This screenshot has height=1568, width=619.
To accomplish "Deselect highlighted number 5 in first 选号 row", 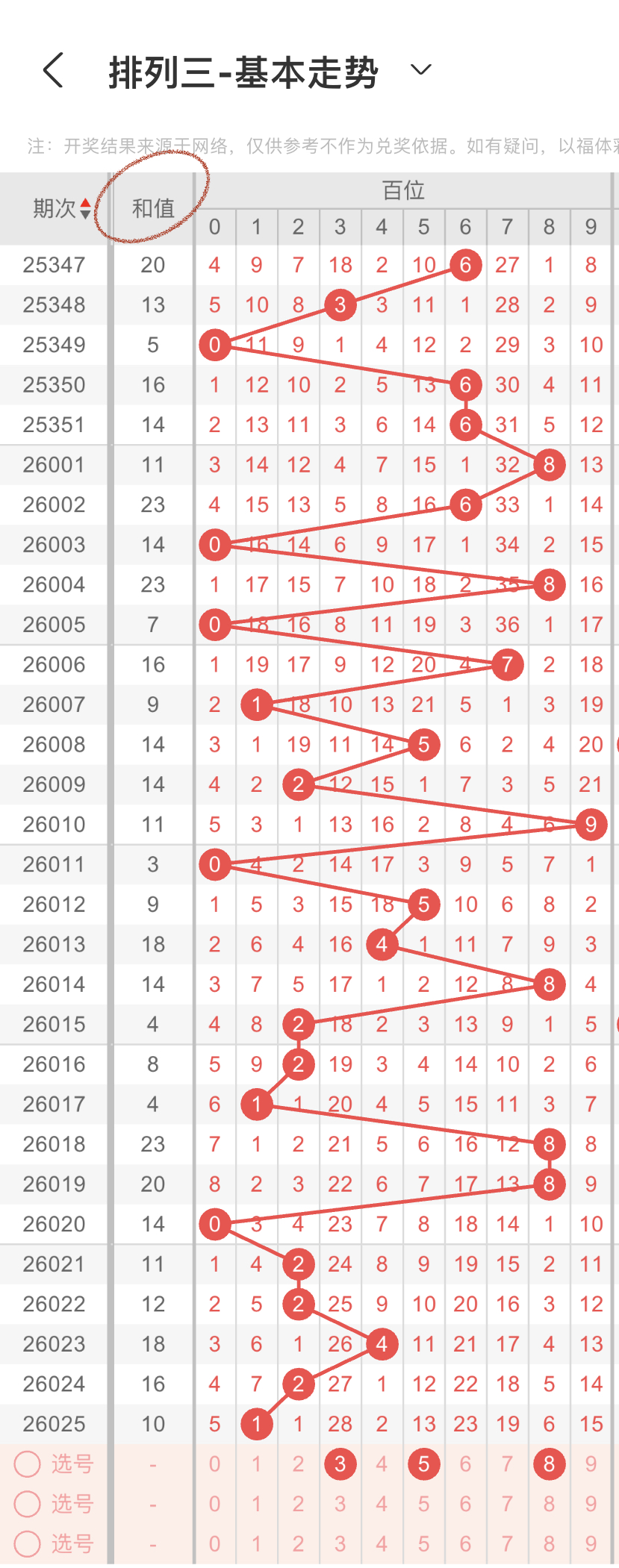I will click(x=423, y=1464).
